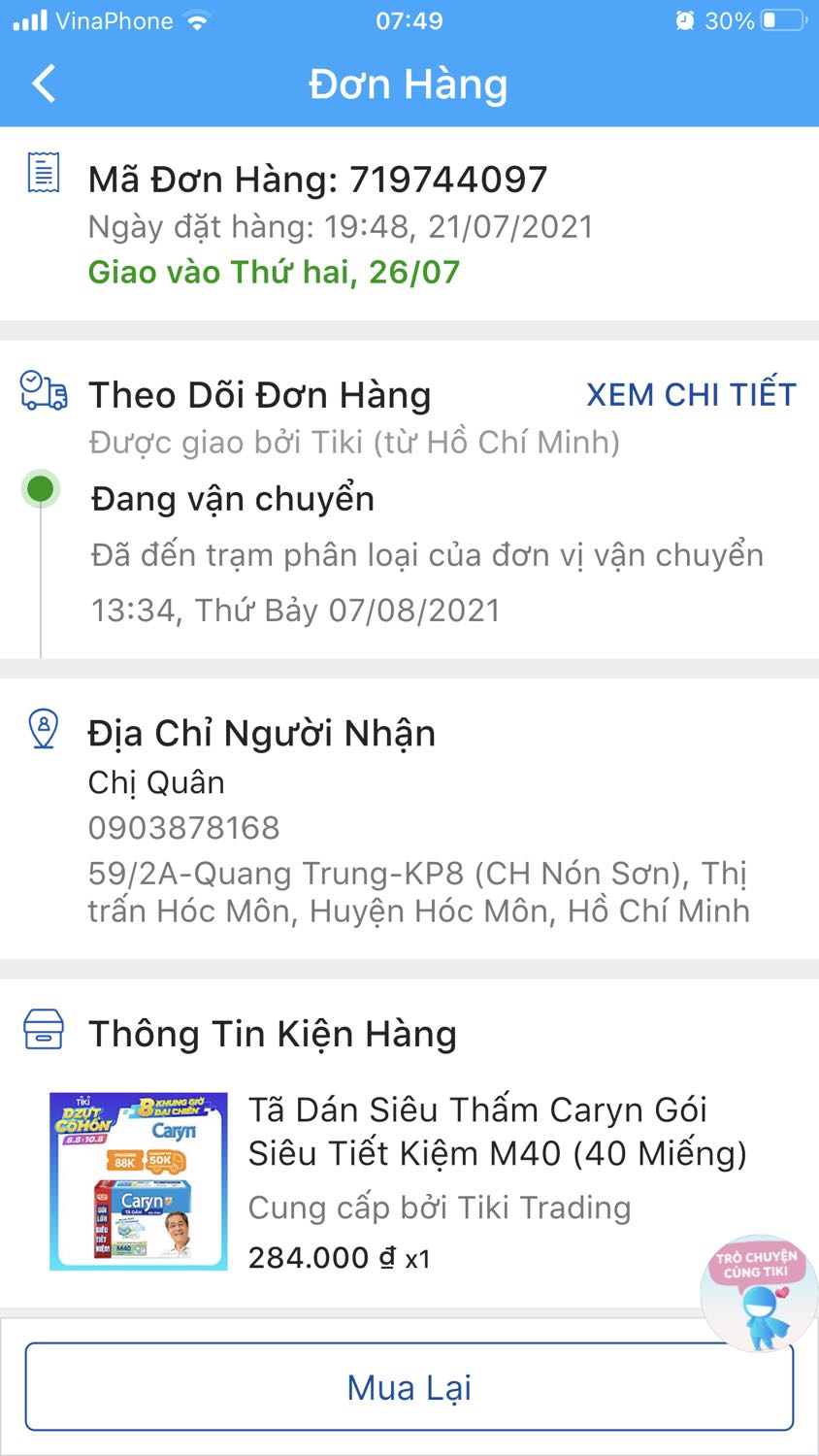Select the order receipt icon

point(43,173)
